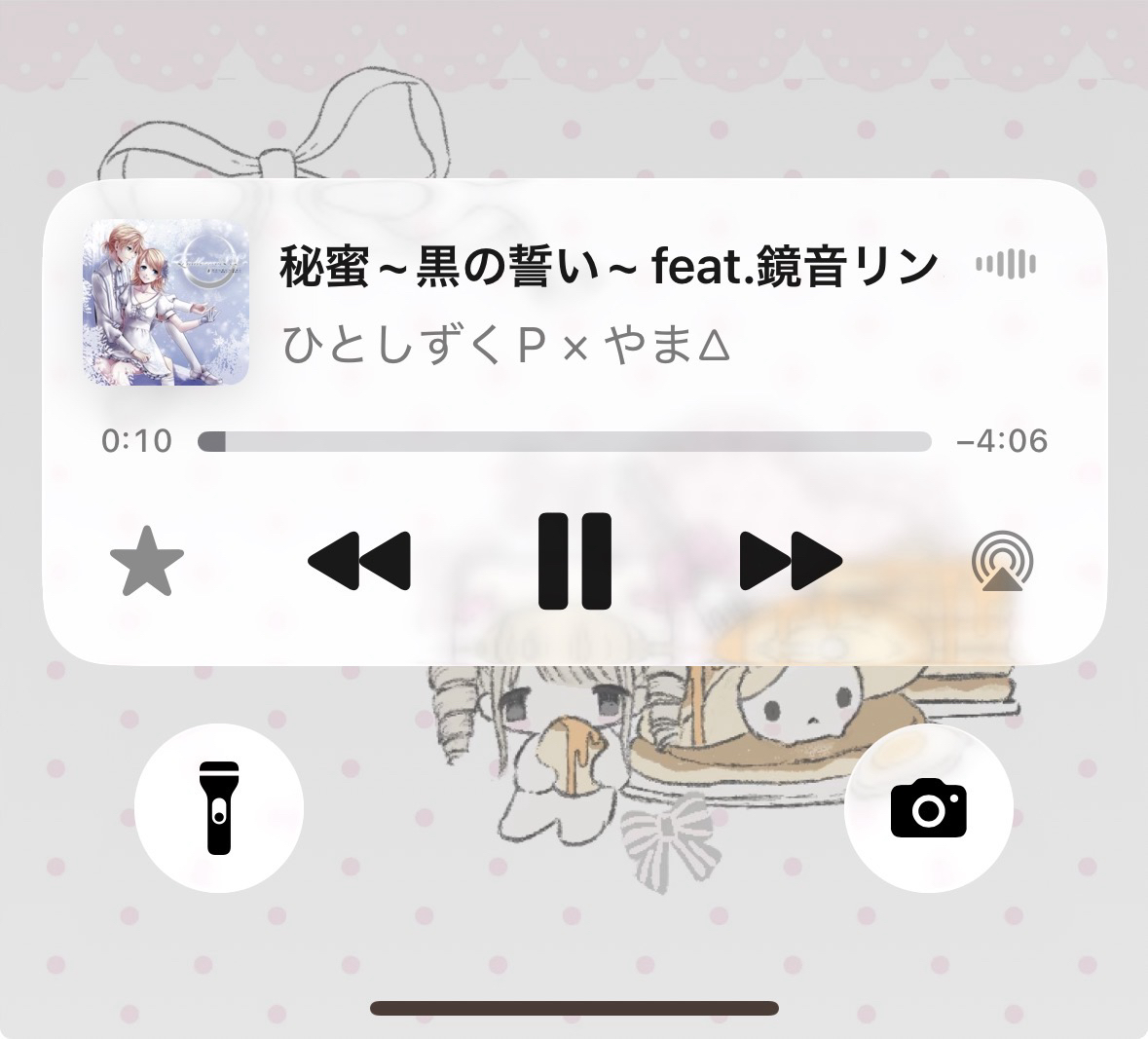The image size is (1148, 1039).
Task: Launch the camera from lock screen
Action: point(929,808)
